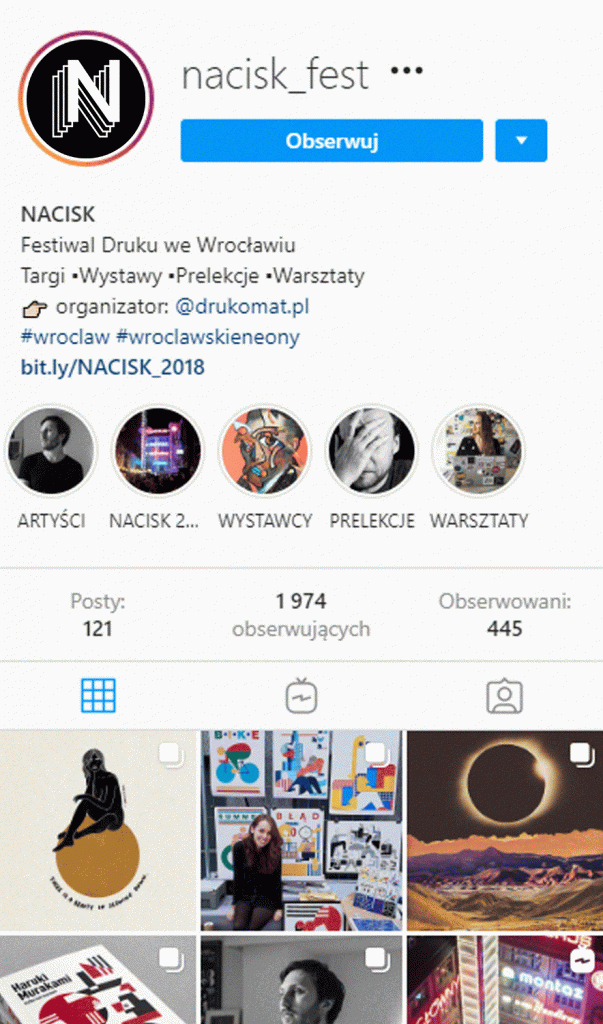View the ARTYŚCI story highlight
Image resolution: width=603 pixels, height=1024 pixels.
(51, 452)
